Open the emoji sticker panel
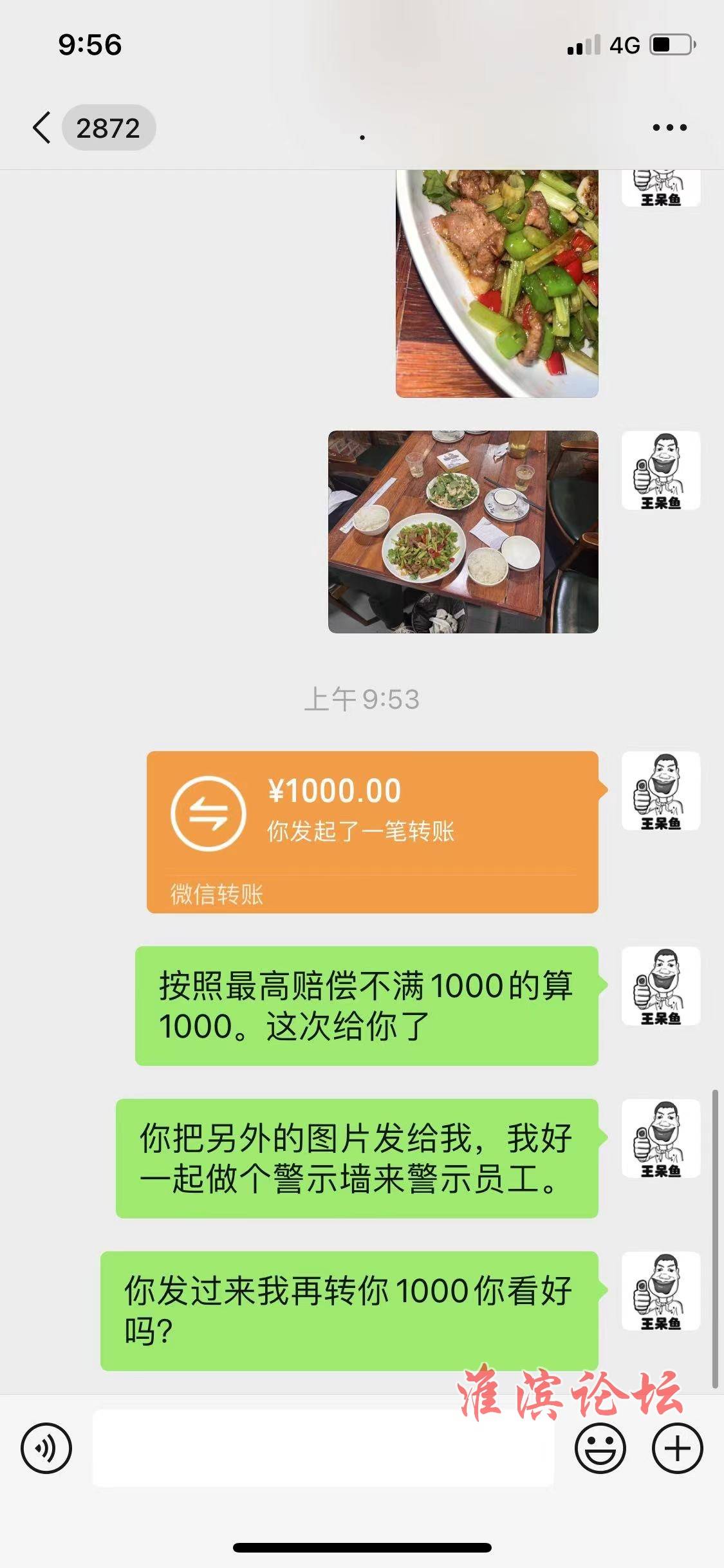Screen dimensions: 724x1568 (x=600, y=1448)
